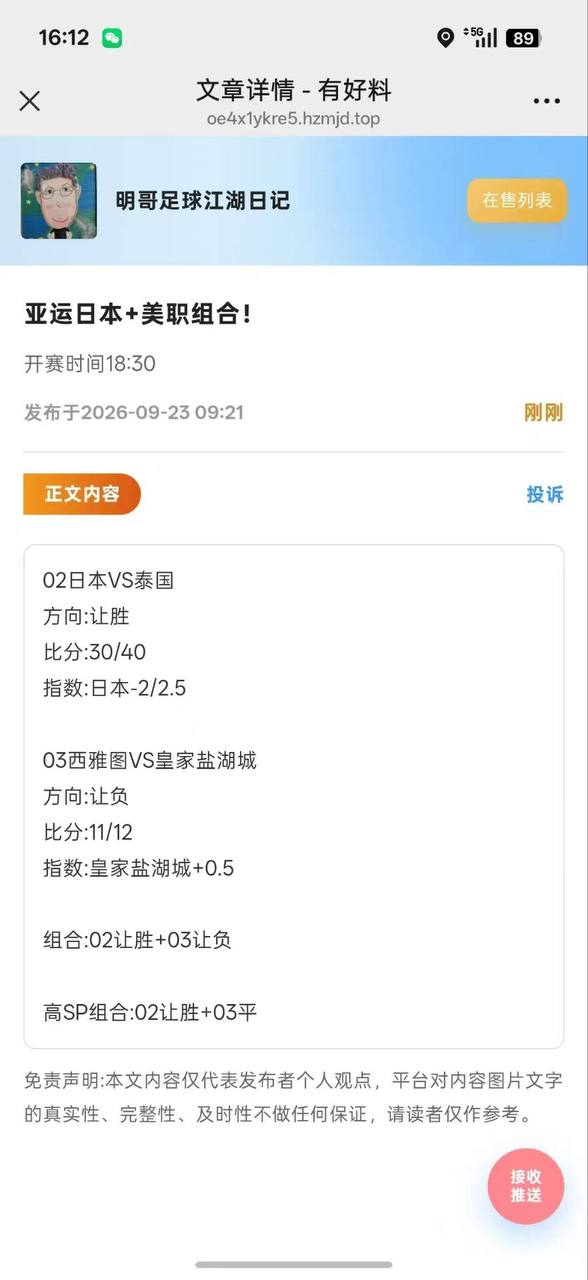The width and height of the screenshot is (588, 1280).
Task: Tap the 接收推送 floating button
Action: [x=526, y=1186]
